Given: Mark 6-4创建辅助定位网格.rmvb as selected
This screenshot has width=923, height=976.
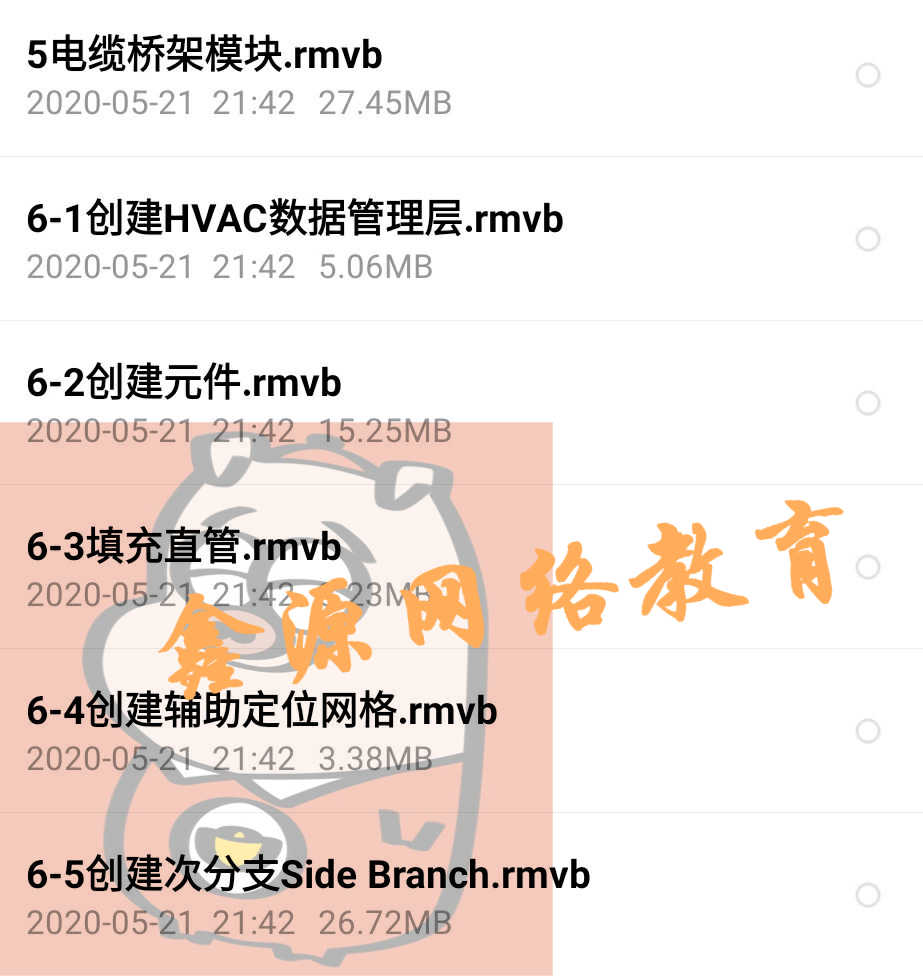Looking at the screenshot, I should click(x=867, y=731).
